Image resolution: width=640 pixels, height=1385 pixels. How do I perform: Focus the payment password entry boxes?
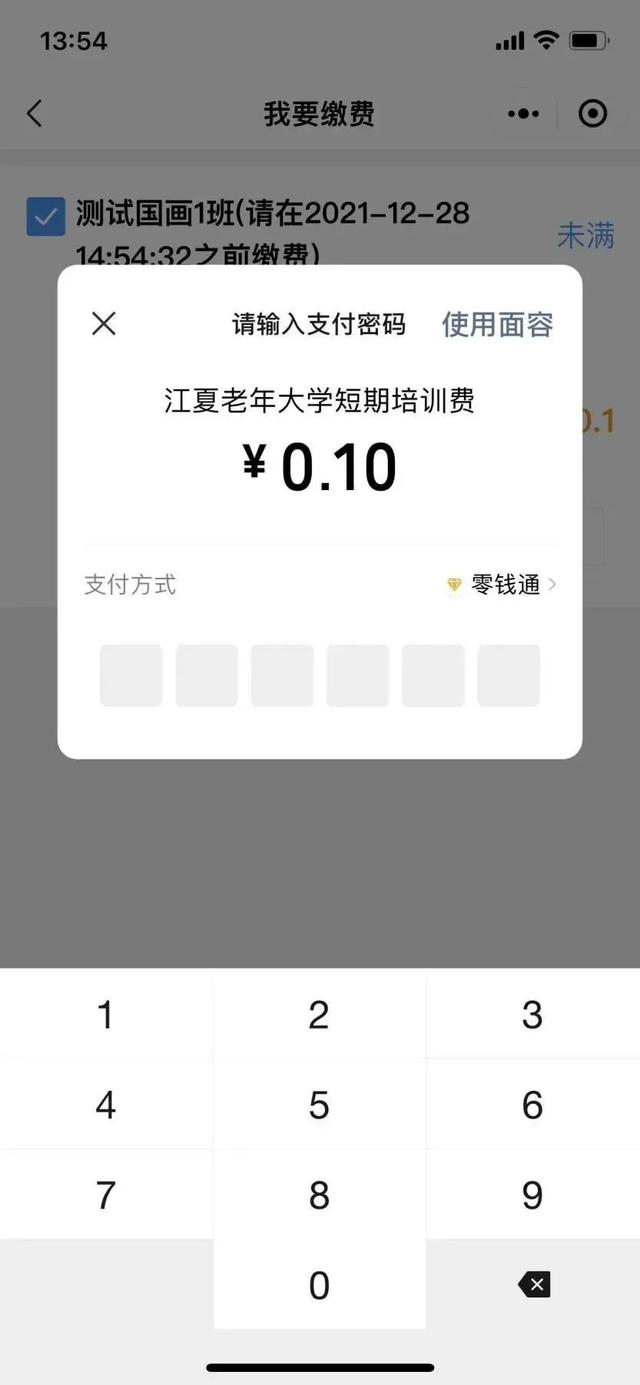[x=320, y=675]
